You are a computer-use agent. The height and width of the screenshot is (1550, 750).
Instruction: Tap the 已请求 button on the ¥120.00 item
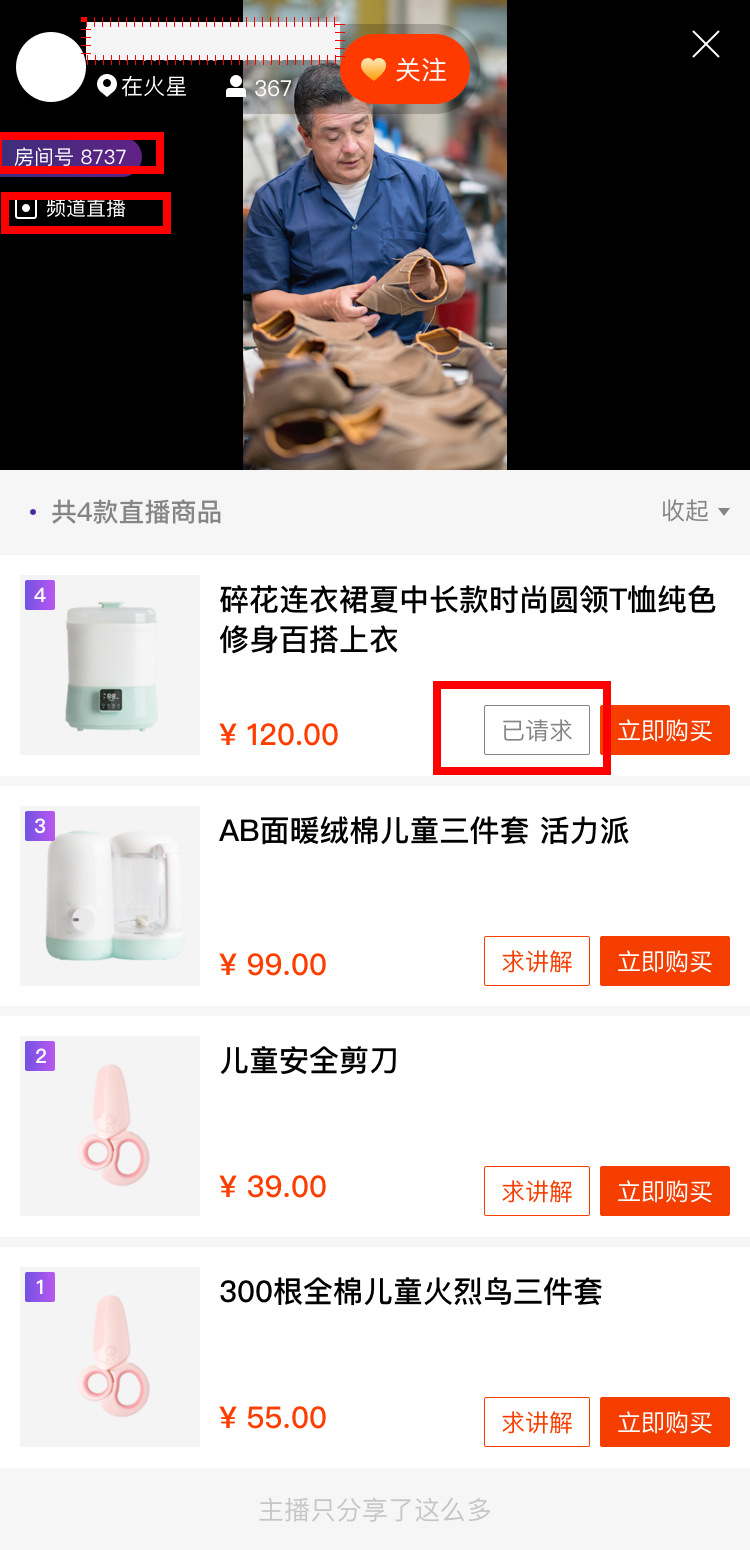pos(537,731)
